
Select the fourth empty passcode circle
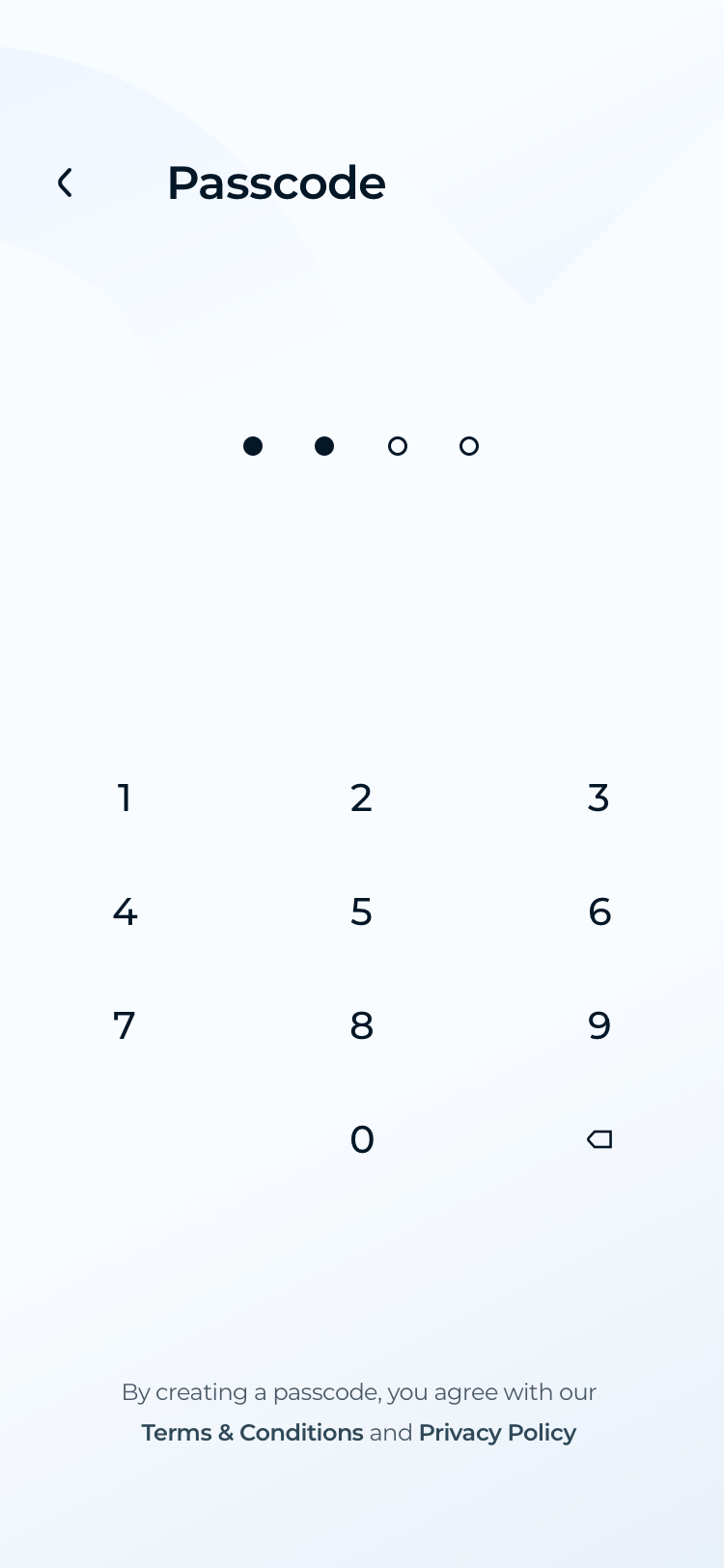pos(469,446)
